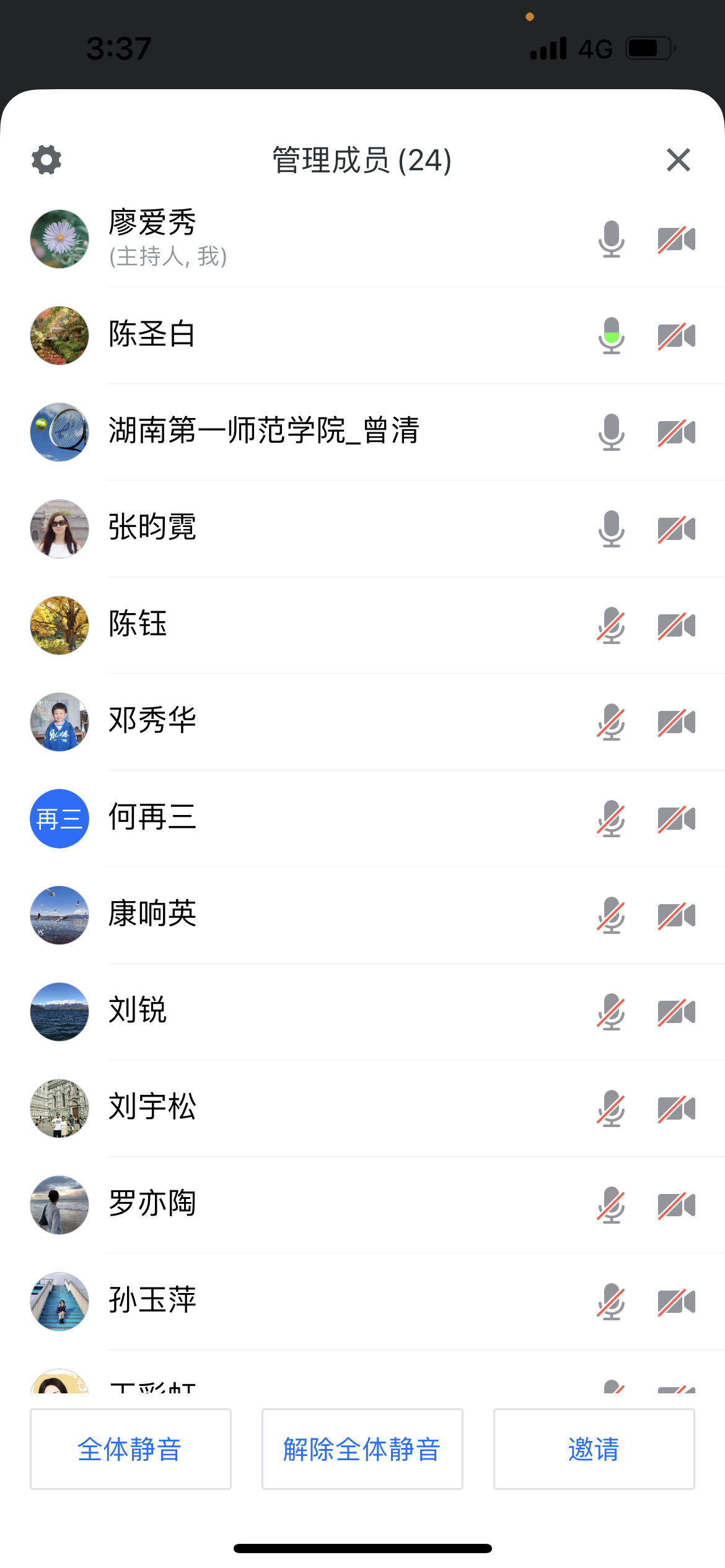Open member options for 孙玉萍
This screenshot has width=725, height=1568.
(152, 1300)
